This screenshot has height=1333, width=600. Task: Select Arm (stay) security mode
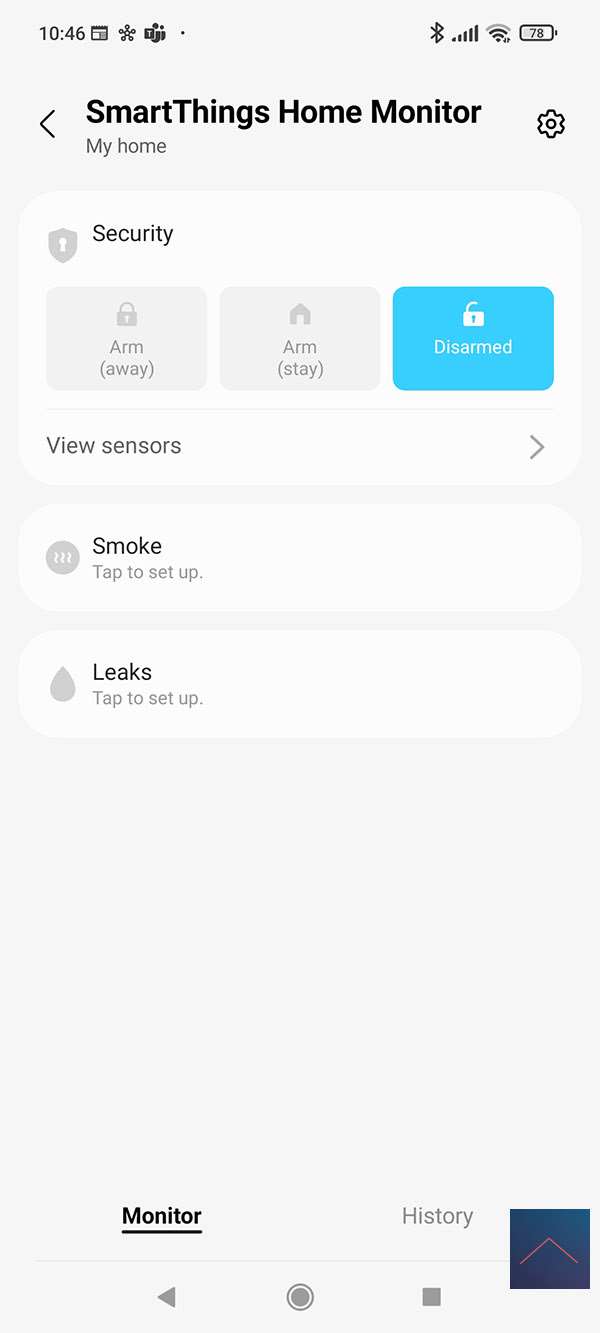300,339
